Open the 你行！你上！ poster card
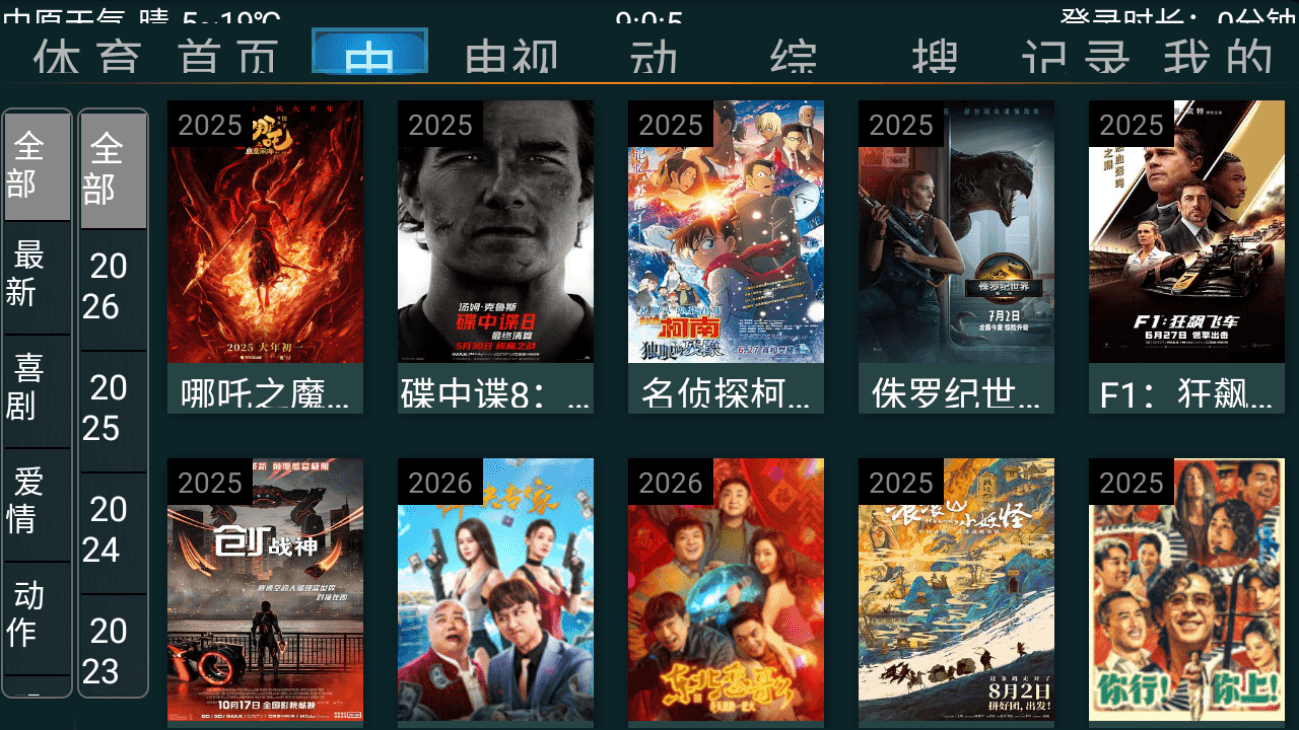This screenshot has width=1299, height=730. pos(1186,590)
